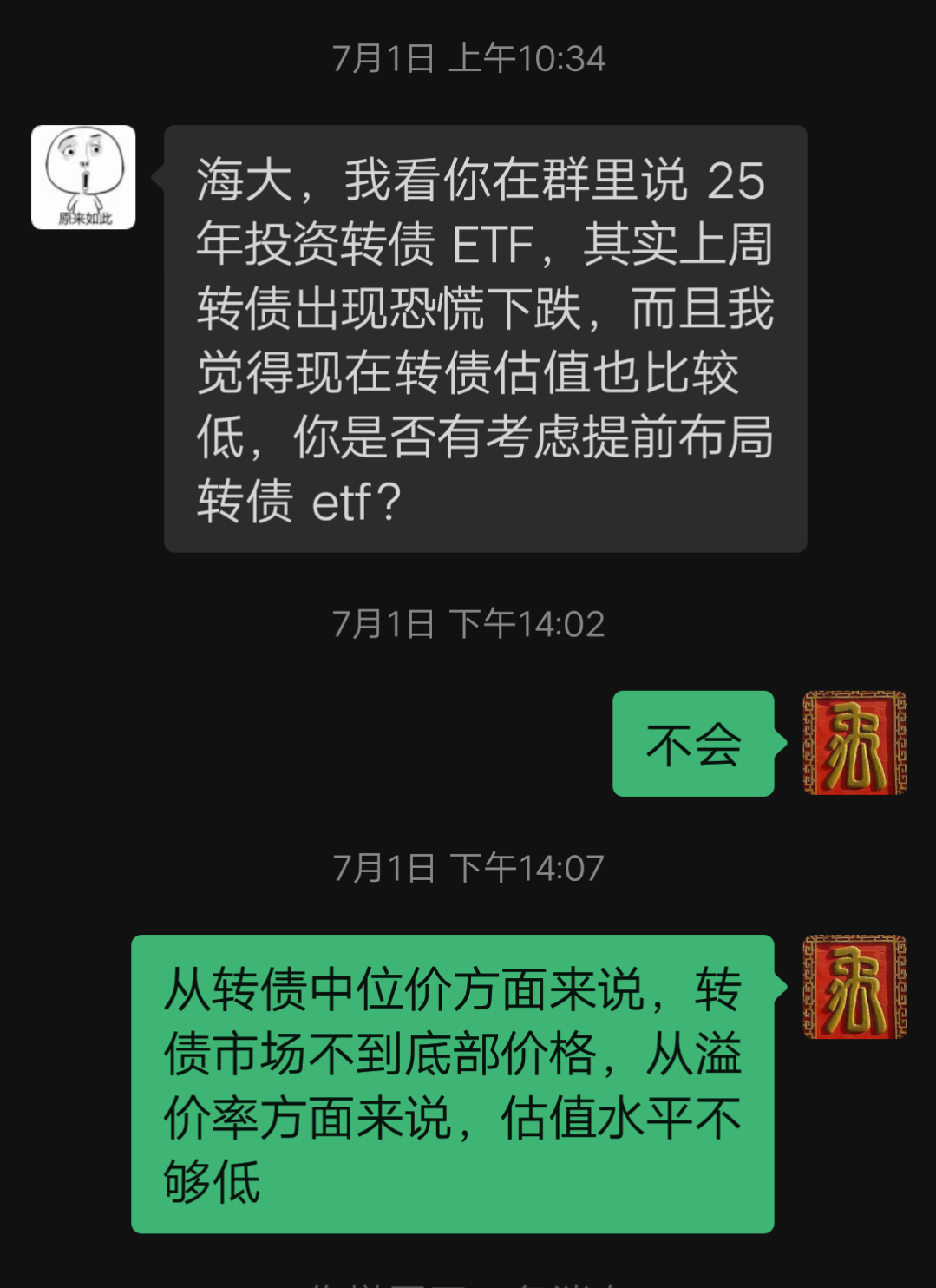Open the avatar next to the 从转债中位价 message
This screenshot has width=936, height=1288.
pyautogui.click(x=854, y=987)
